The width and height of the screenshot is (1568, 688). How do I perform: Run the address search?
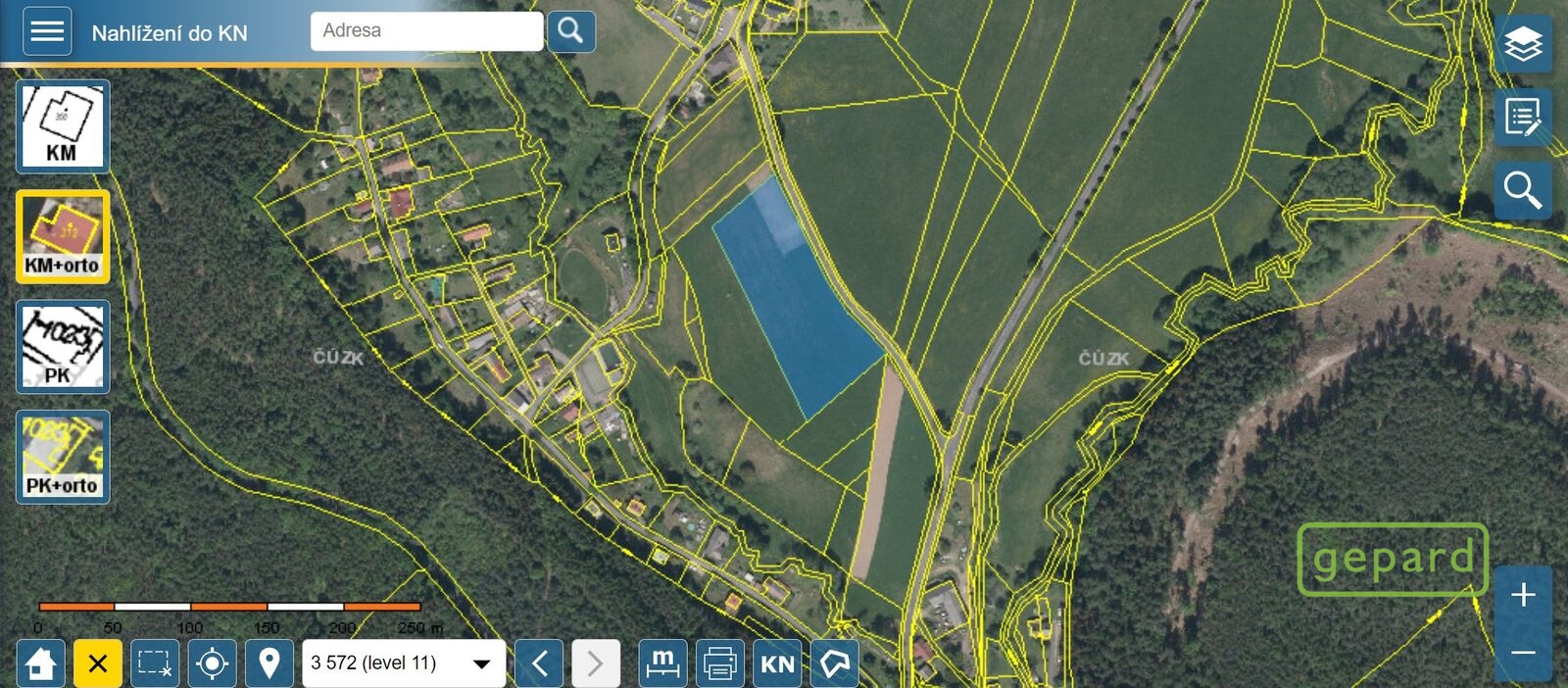click(570, 31)
